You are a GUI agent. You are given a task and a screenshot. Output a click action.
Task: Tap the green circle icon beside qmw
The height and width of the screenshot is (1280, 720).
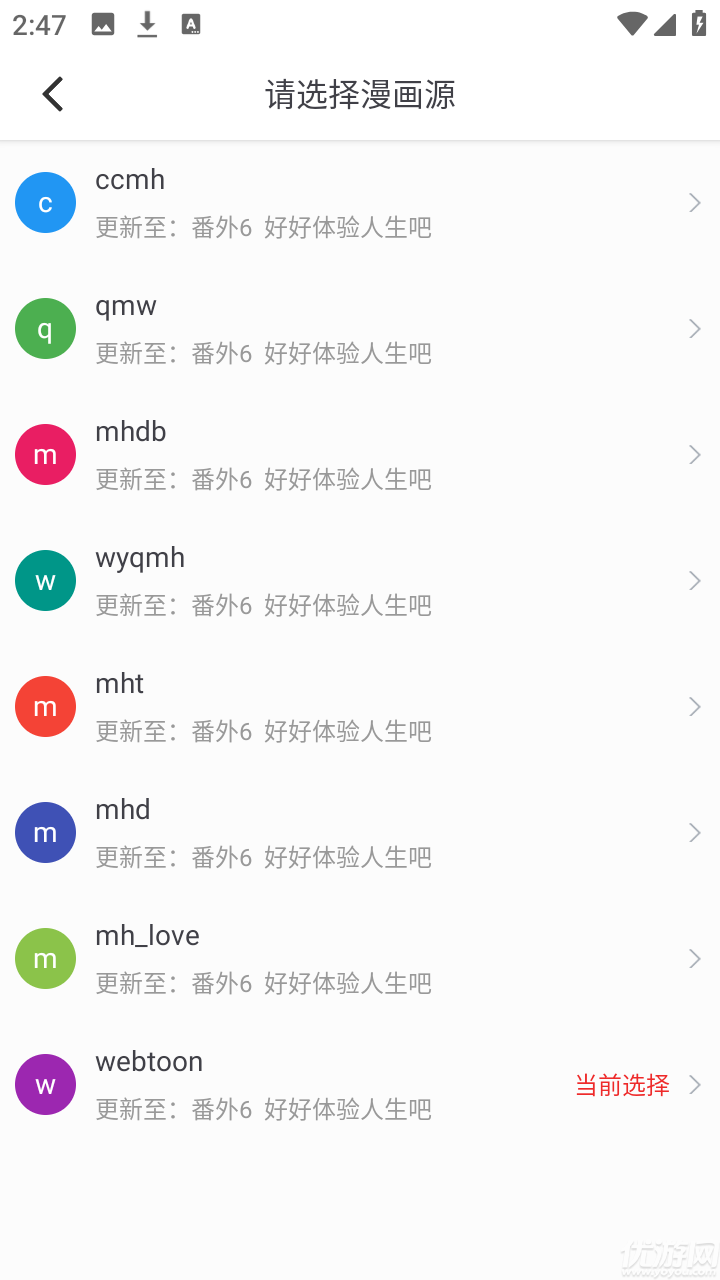tap(45, 328)
